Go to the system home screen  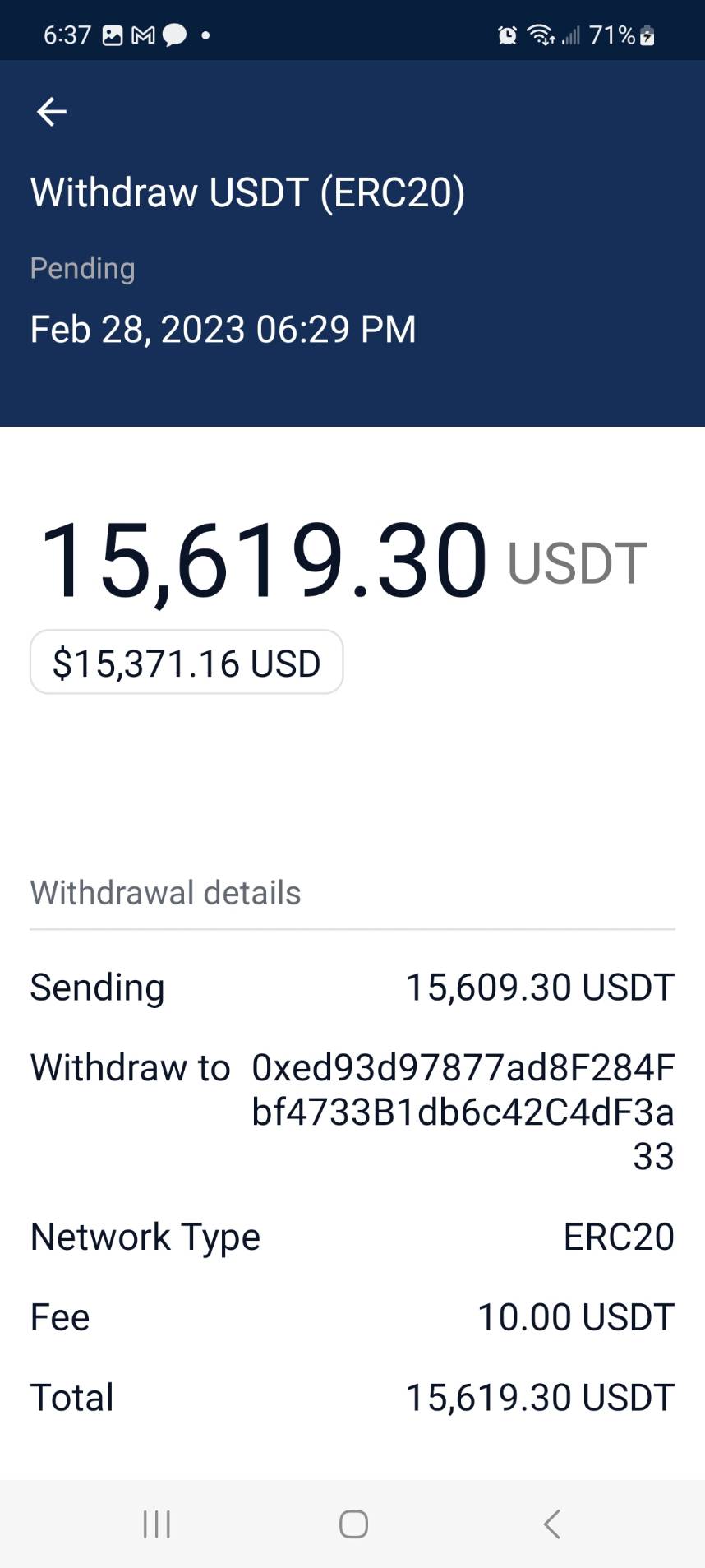[x=353, y=1524]
